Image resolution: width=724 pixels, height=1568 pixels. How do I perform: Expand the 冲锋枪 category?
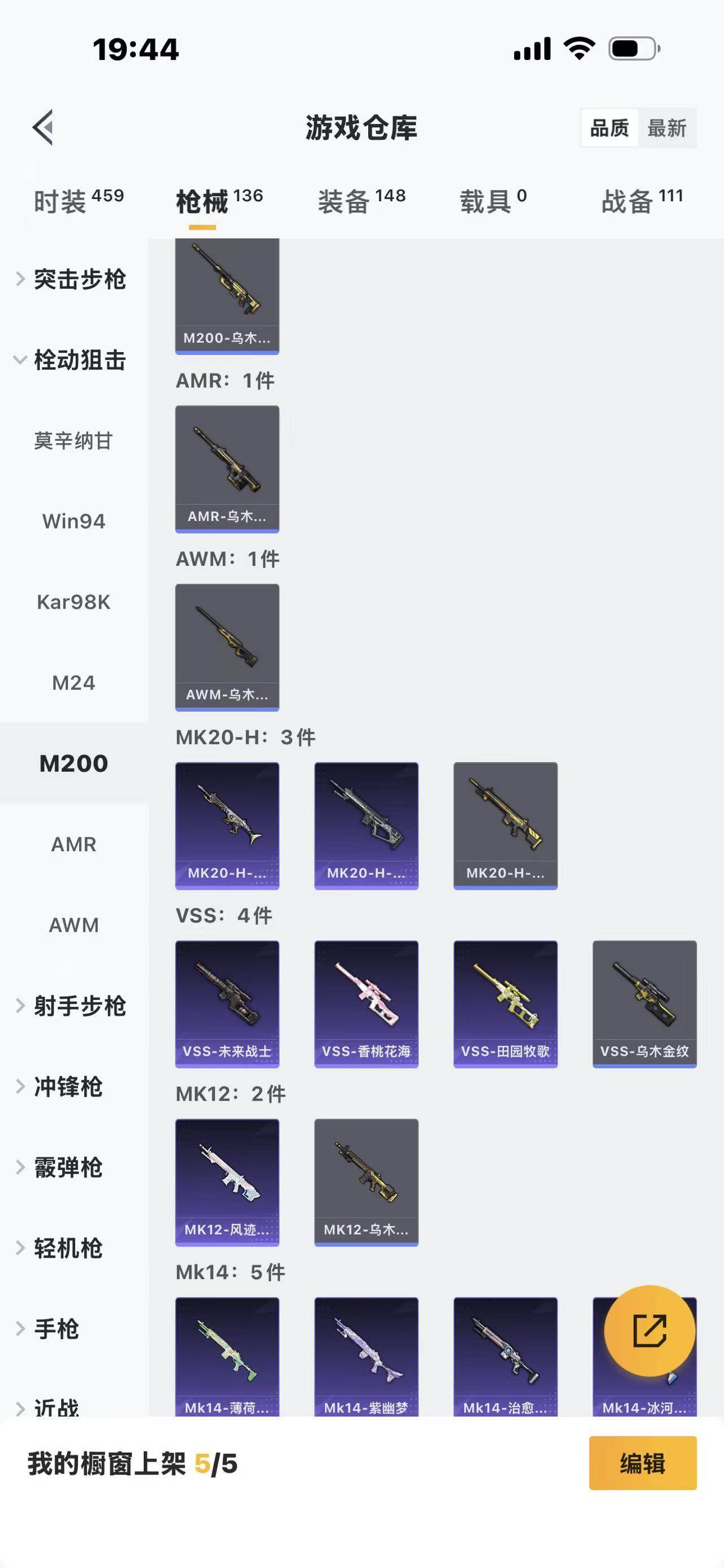(x=67, y=1086)
